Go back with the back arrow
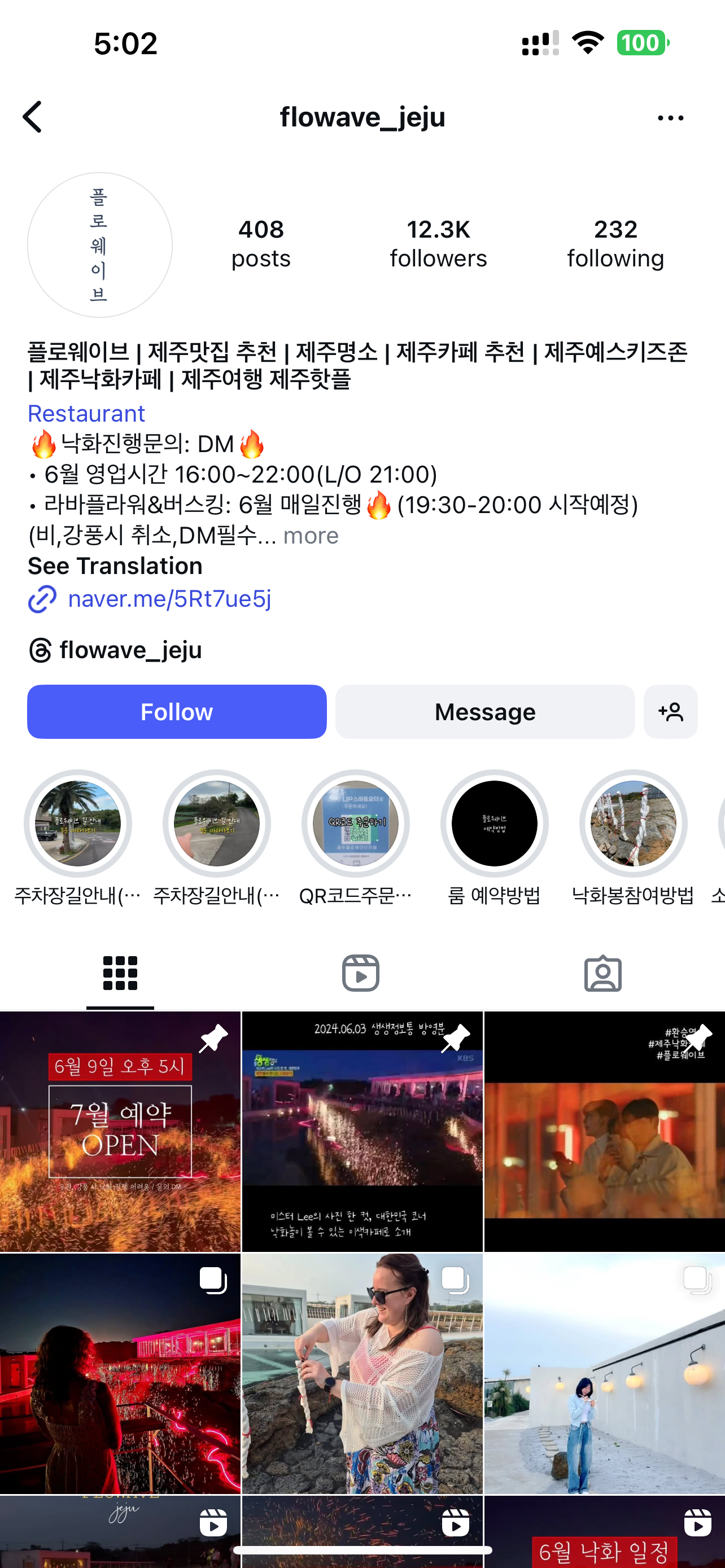 tap(33, 117)
